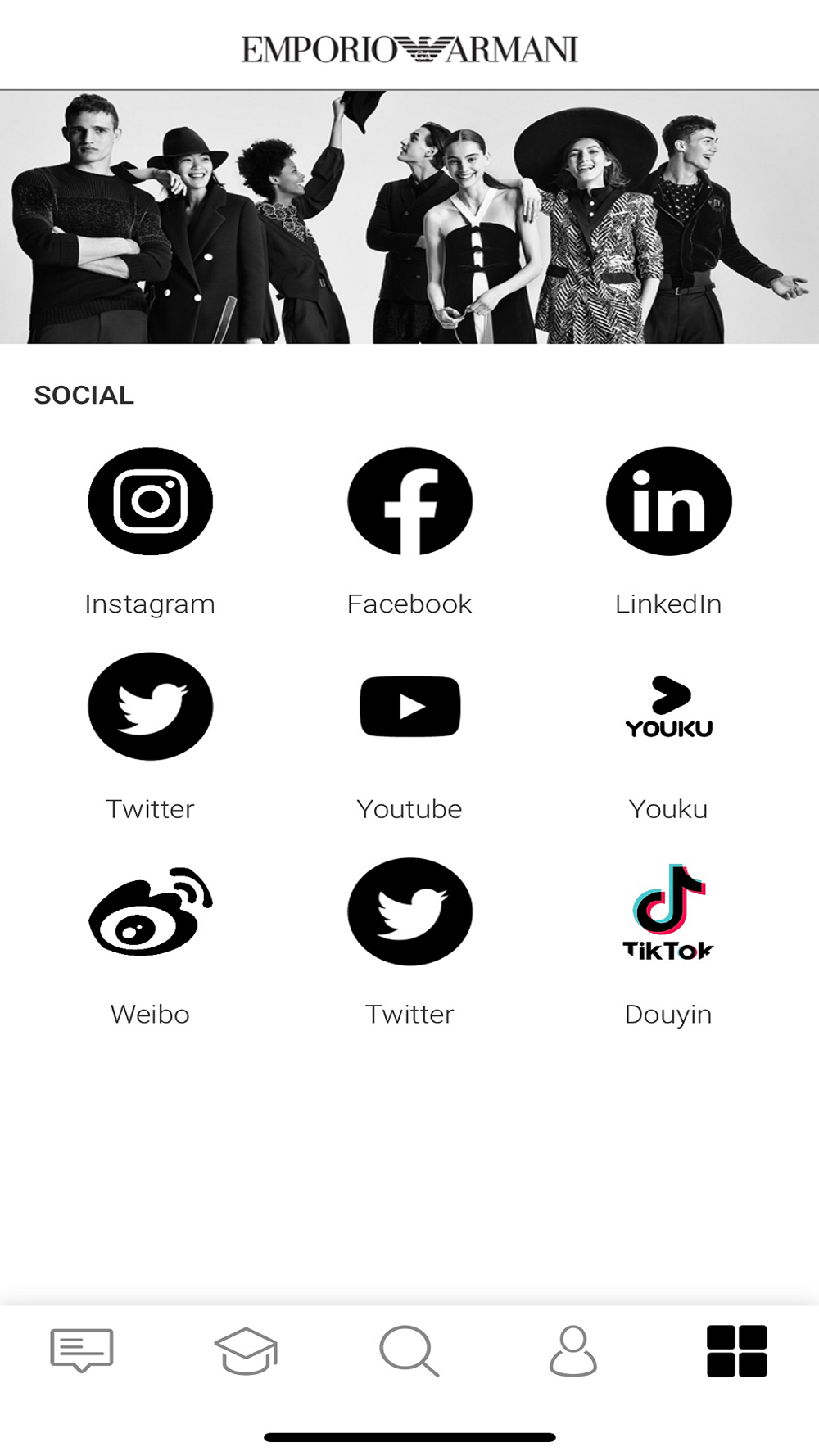
Task: Open the Douyin TikTok link
Action: click(668, 911)
